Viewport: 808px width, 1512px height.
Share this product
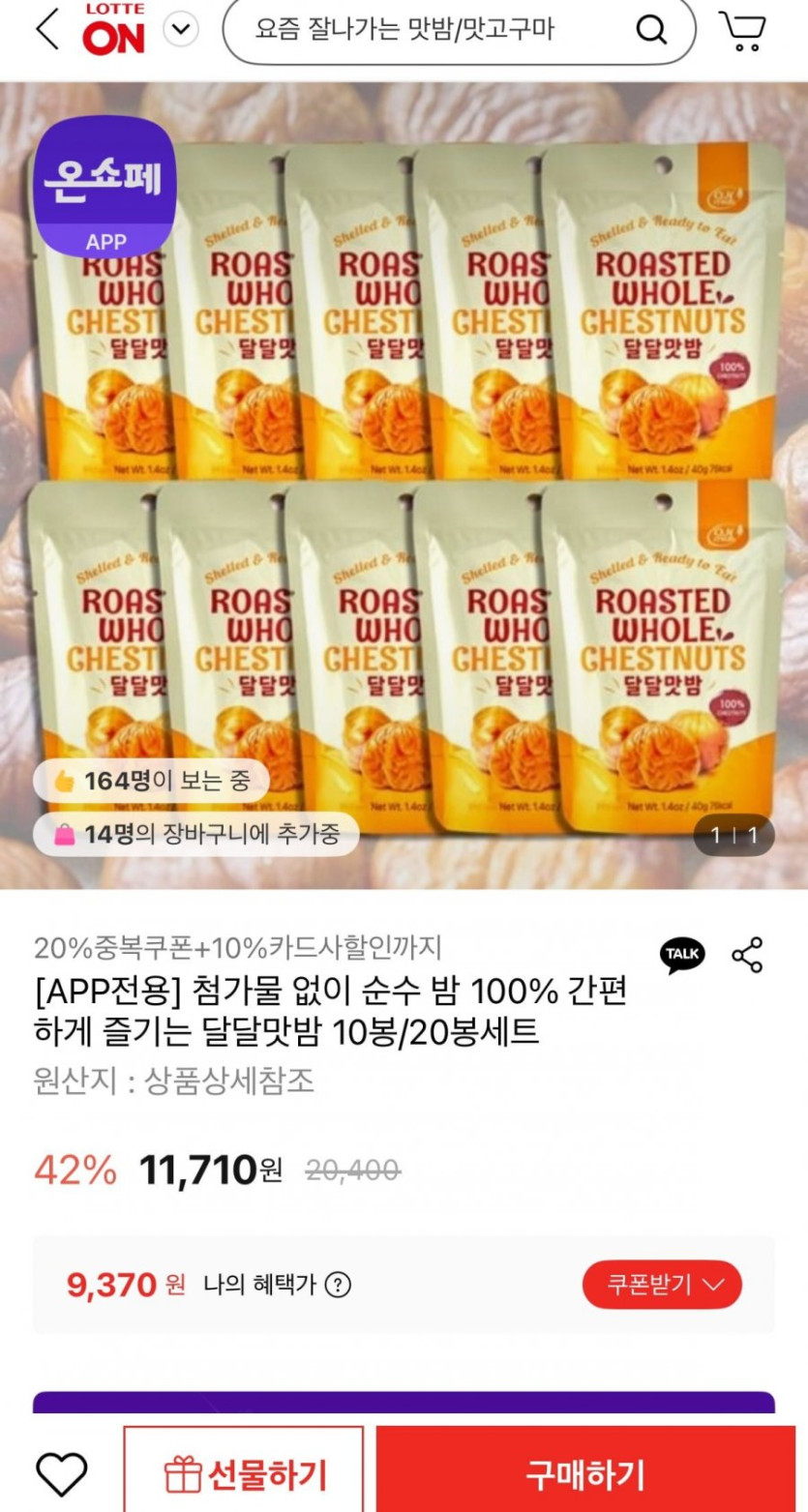tap(747, 955)
